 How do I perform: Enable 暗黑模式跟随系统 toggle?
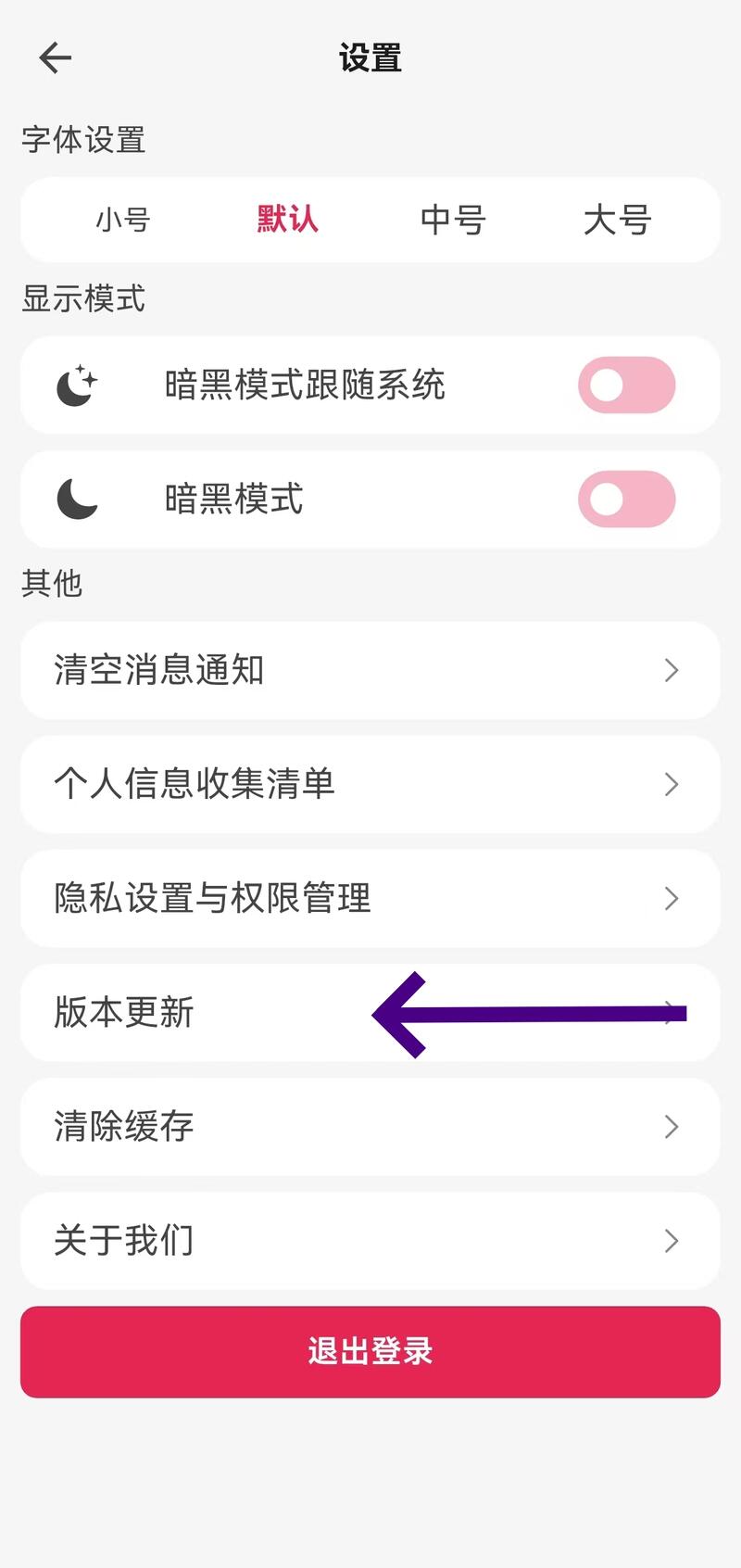pos(626,386)
